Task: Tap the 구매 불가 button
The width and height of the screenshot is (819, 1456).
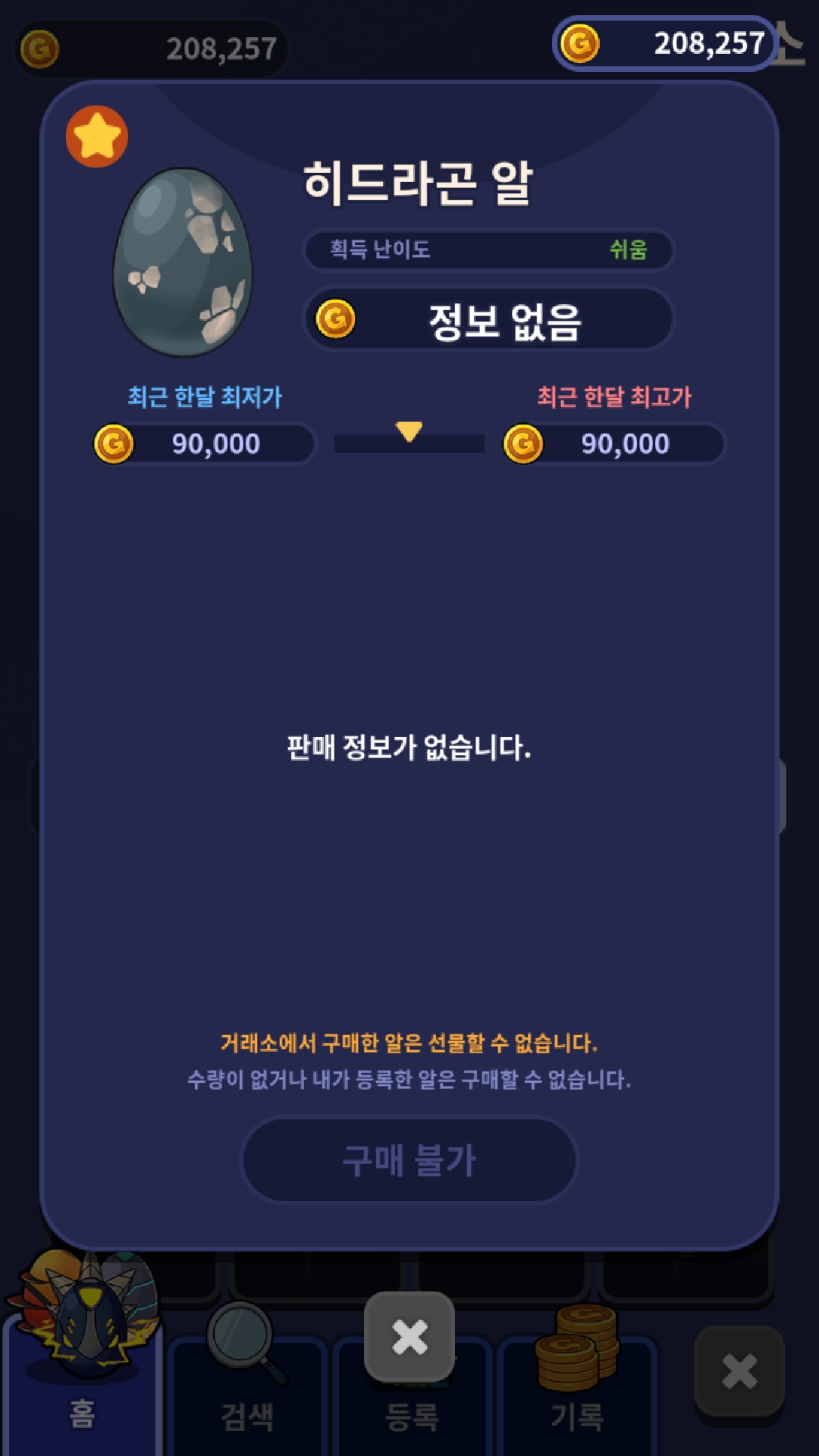Action: tap(409, 1159)
